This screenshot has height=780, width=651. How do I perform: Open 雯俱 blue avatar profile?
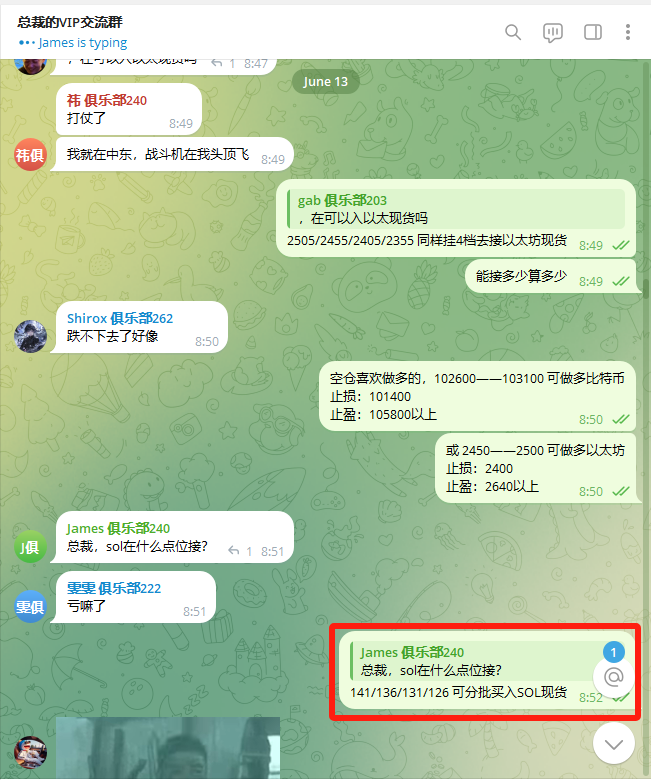tap(30, 606)
